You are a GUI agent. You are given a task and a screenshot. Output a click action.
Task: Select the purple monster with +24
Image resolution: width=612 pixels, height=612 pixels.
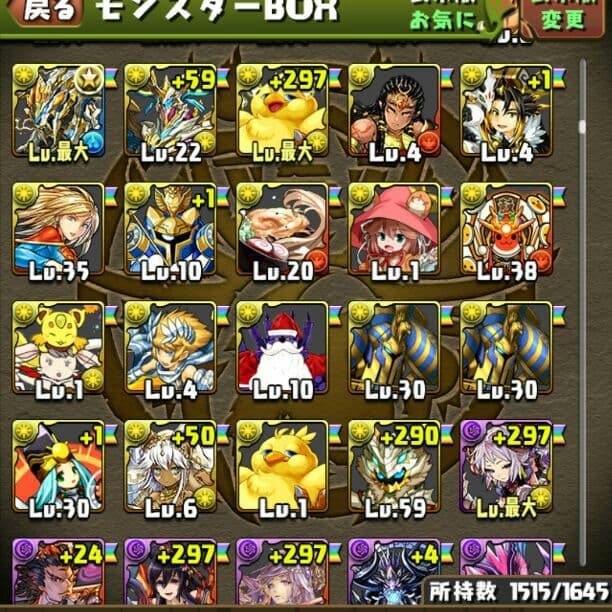(58, 572)
